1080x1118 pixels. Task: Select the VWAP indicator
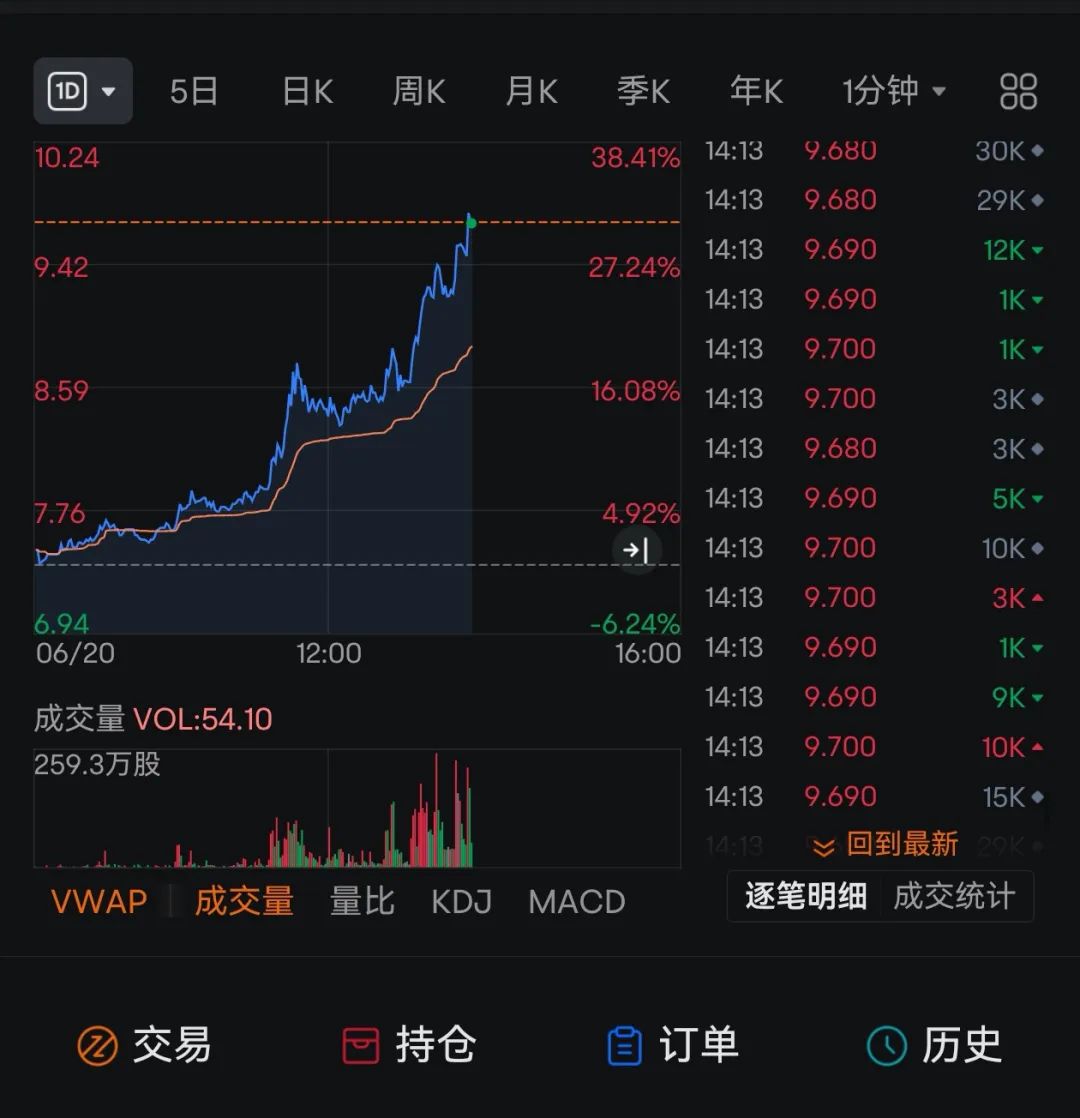[99, 901]
